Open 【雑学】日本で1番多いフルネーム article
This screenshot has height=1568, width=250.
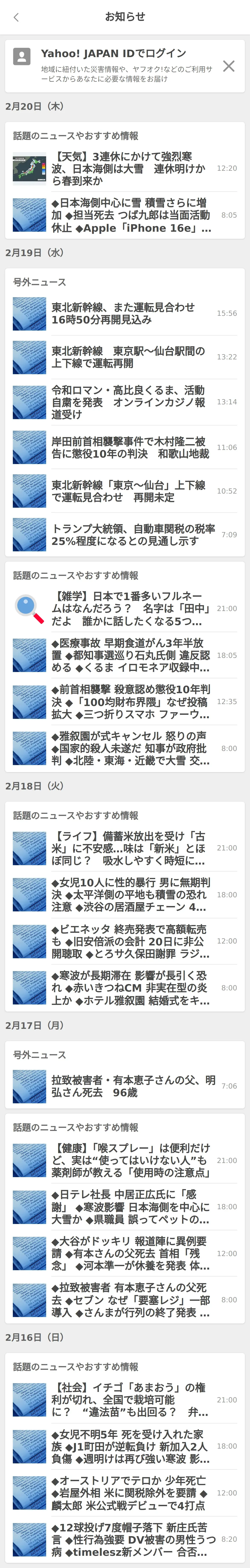(x=125, y=609)
